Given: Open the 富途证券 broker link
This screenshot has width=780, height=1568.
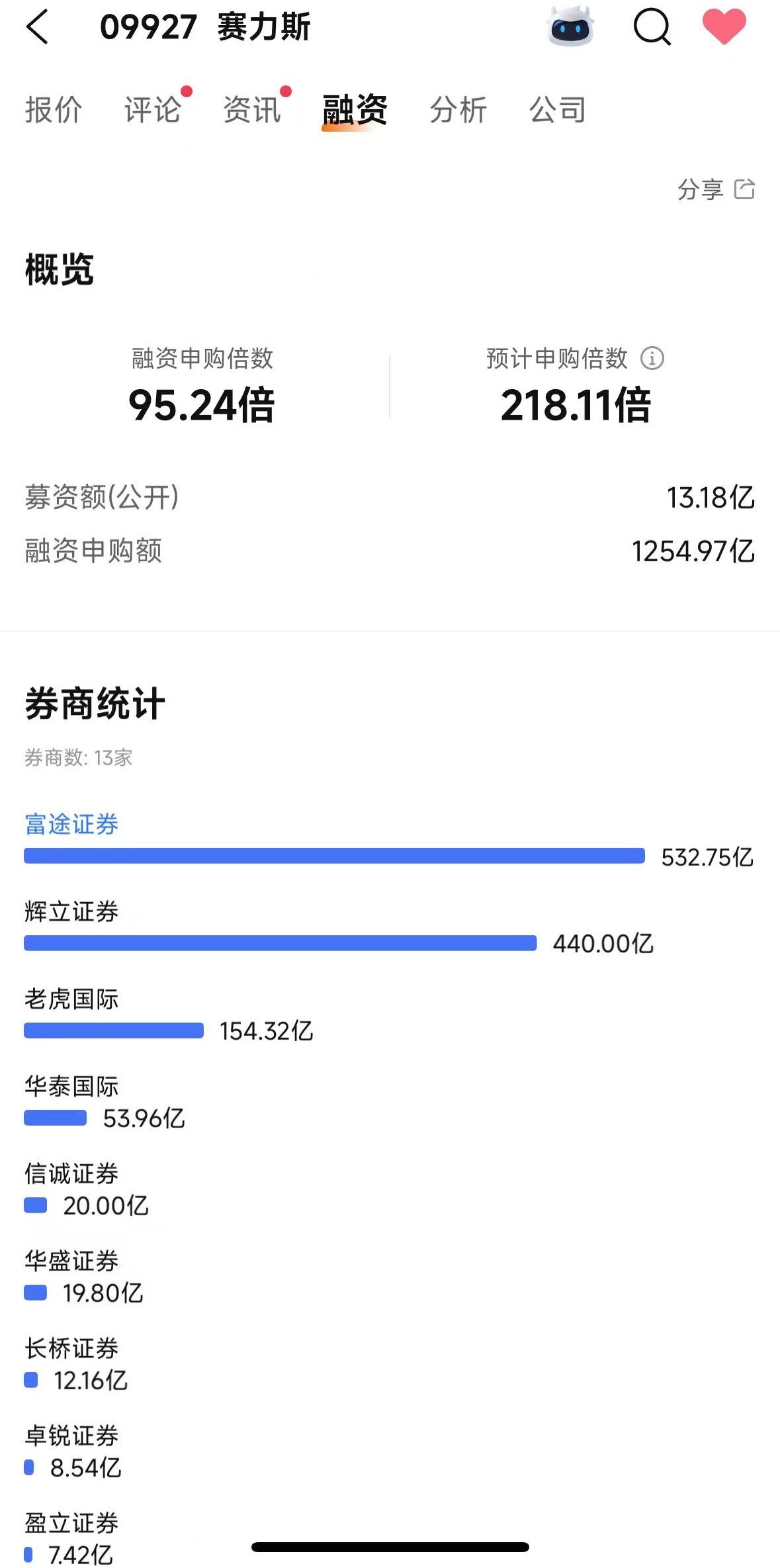Looking at the screenshot, I should pos(71,825).
